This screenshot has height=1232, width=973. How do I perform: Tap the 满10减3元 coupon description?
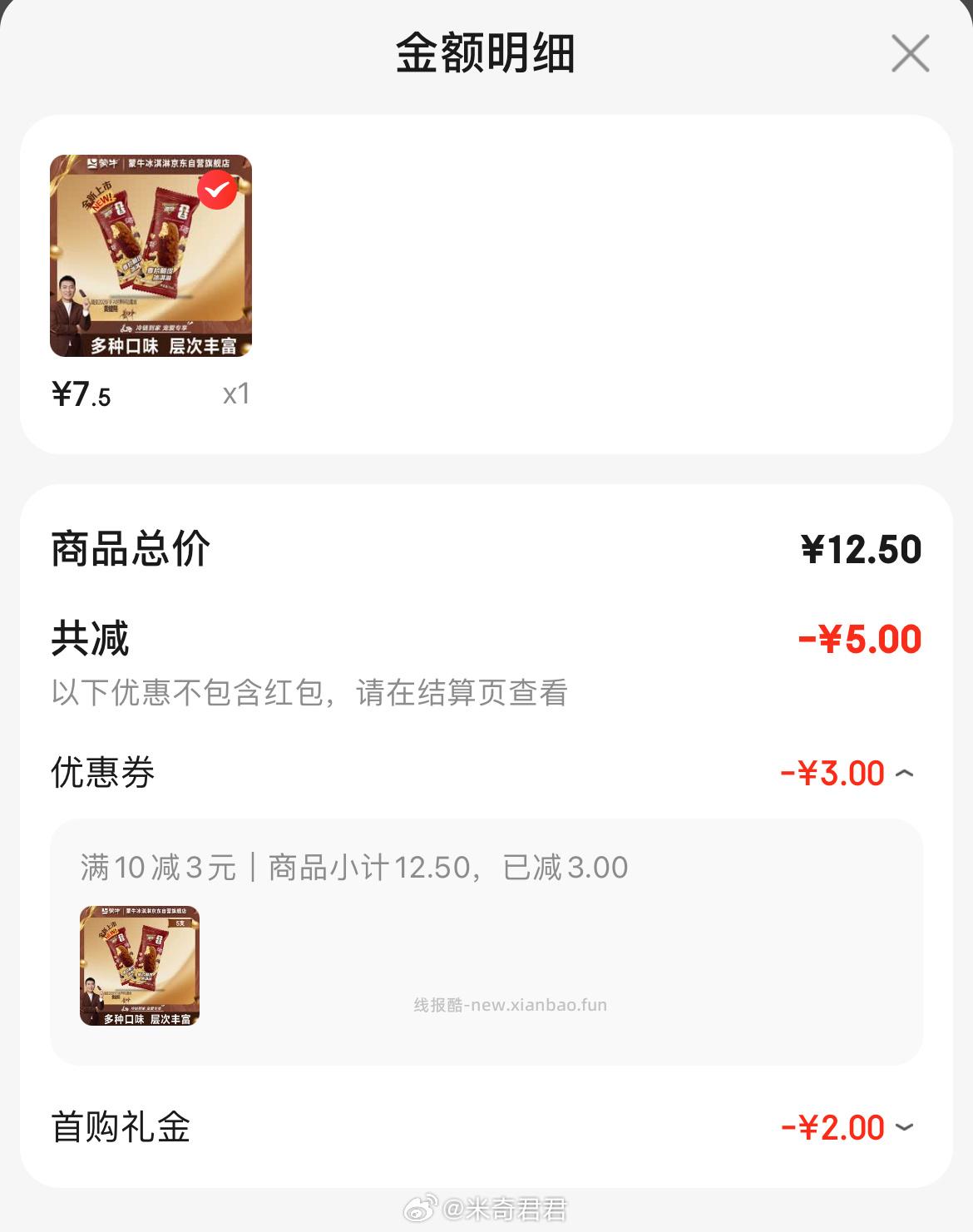tap(353, 867)
